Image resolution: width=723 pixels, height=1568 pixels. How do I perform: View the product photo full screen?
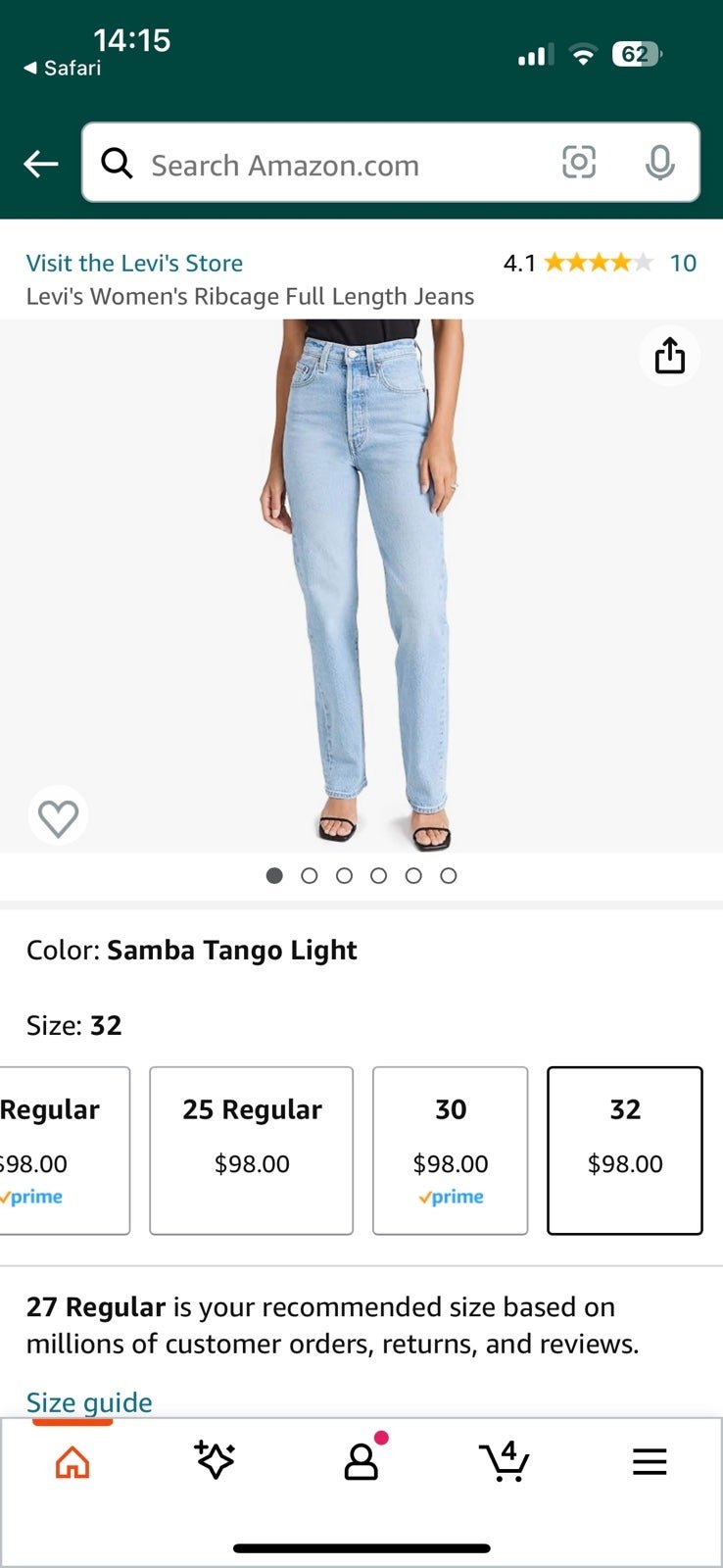click(x=361, y=586)
